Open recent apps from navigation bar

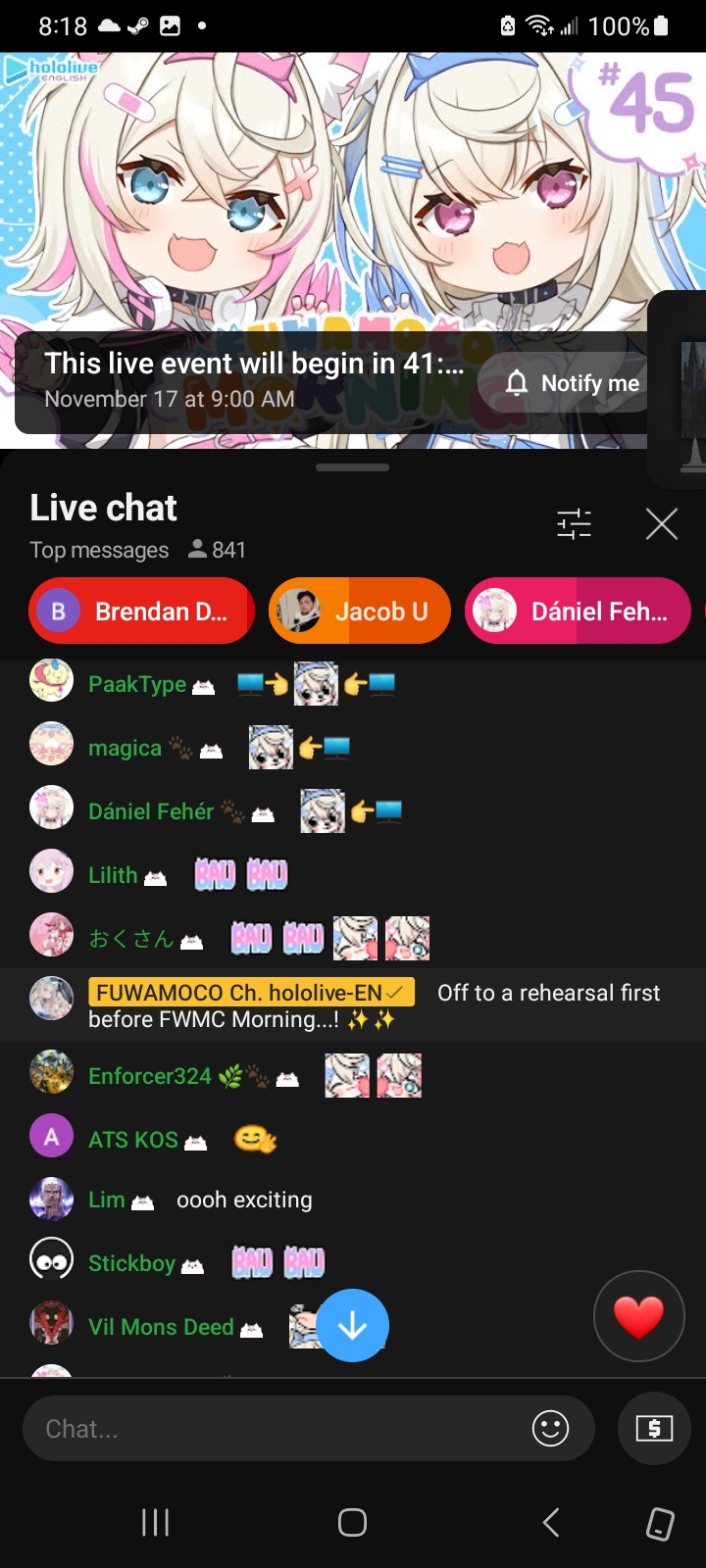[x=156, y=1522]
